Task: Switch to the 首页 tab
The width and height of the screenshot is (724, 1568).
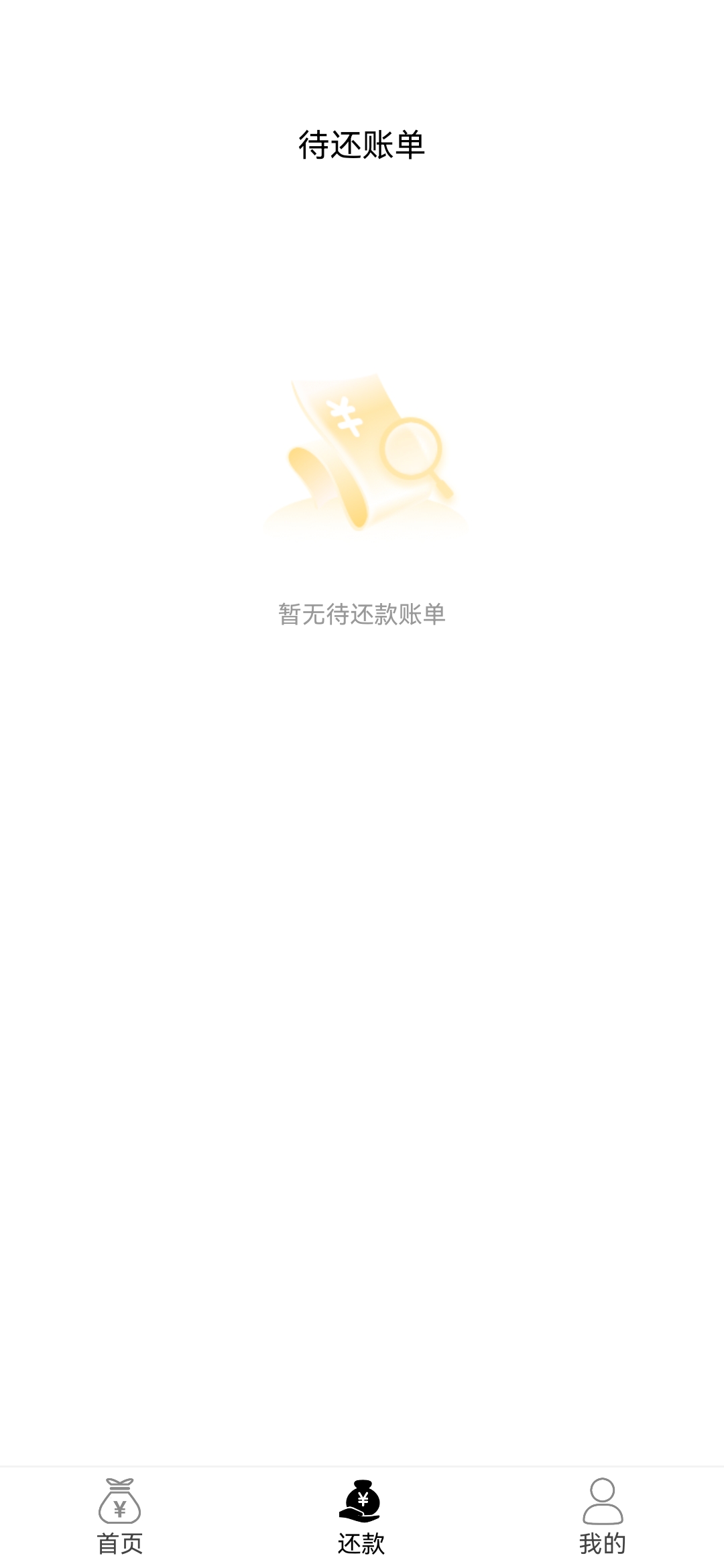Action: [120, 1518]
